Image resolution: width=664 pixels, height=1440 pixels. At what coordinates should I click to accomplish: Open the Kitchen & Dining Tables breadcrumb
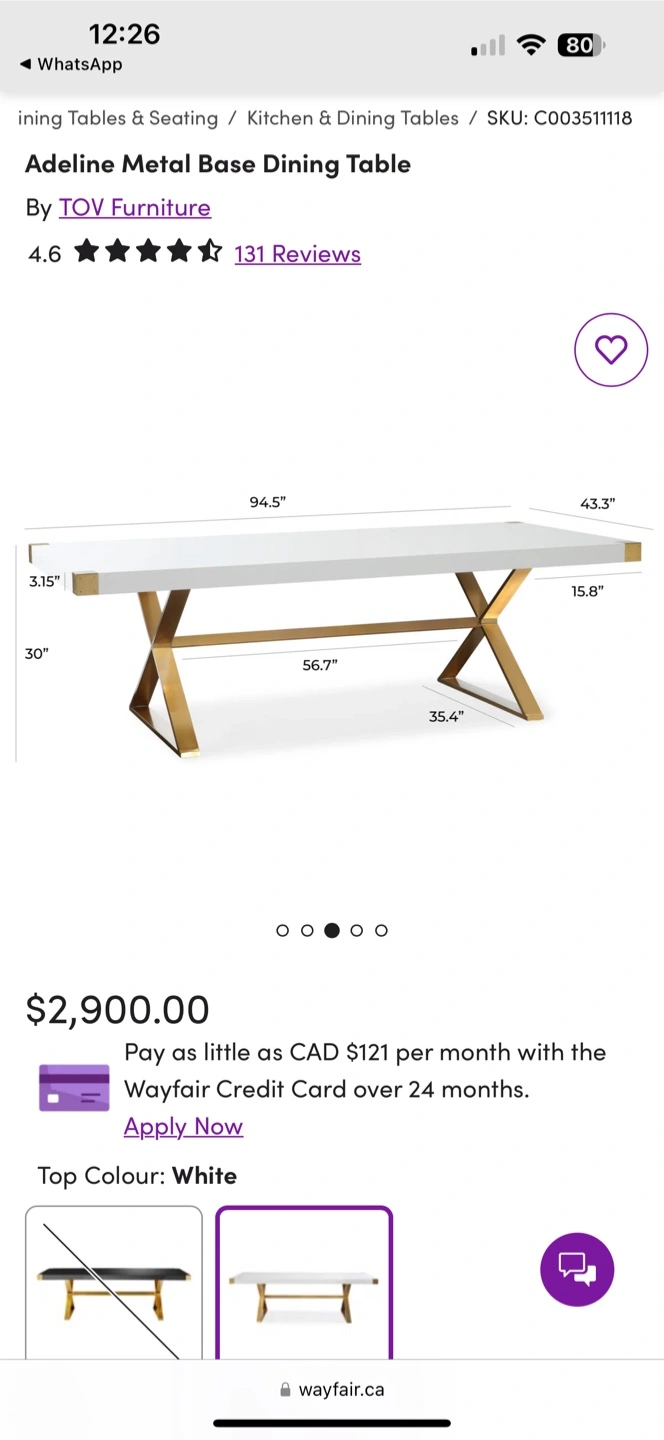[x=352, y=118]
